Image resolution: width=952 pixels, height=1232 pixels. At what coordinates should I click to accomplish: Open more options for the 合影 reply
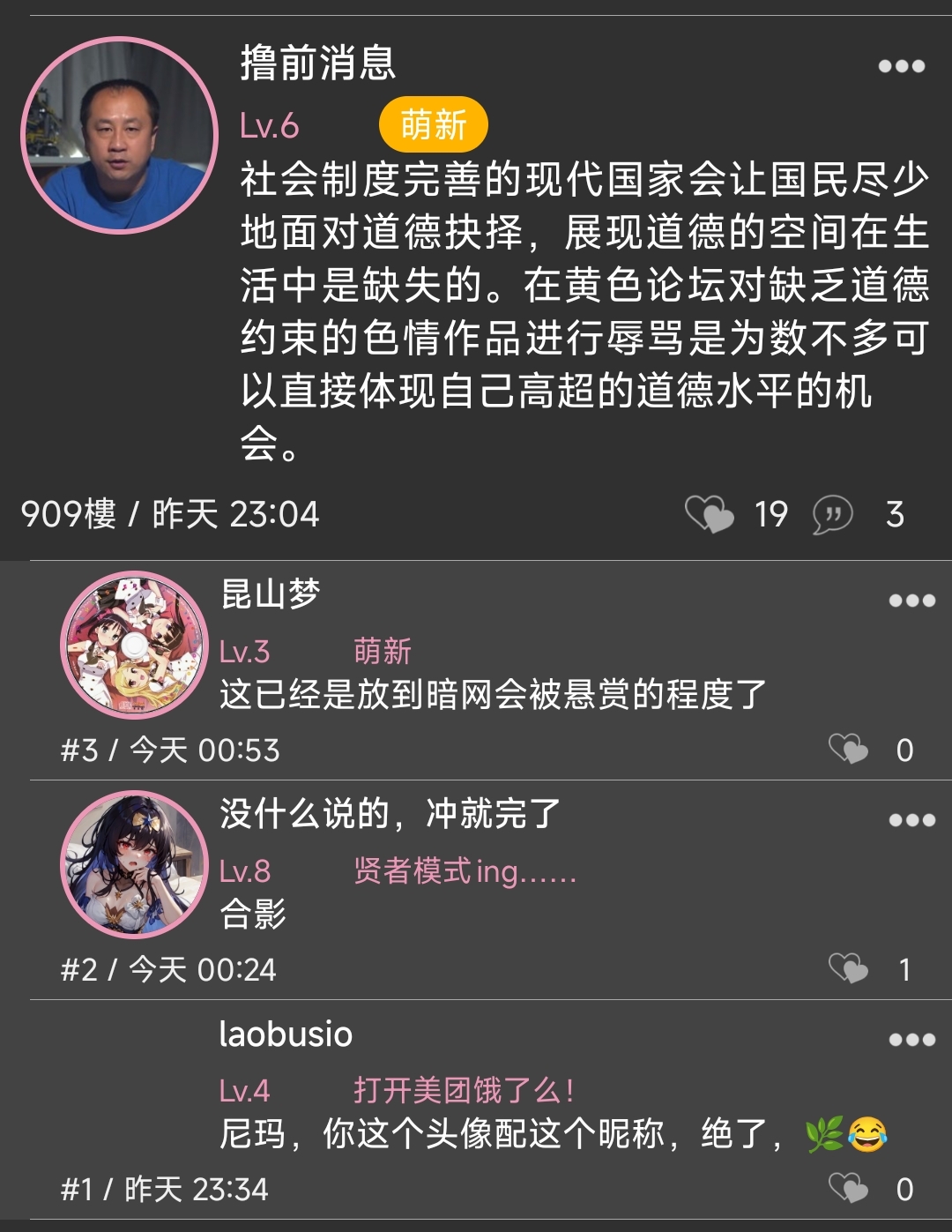coord(911,820)
